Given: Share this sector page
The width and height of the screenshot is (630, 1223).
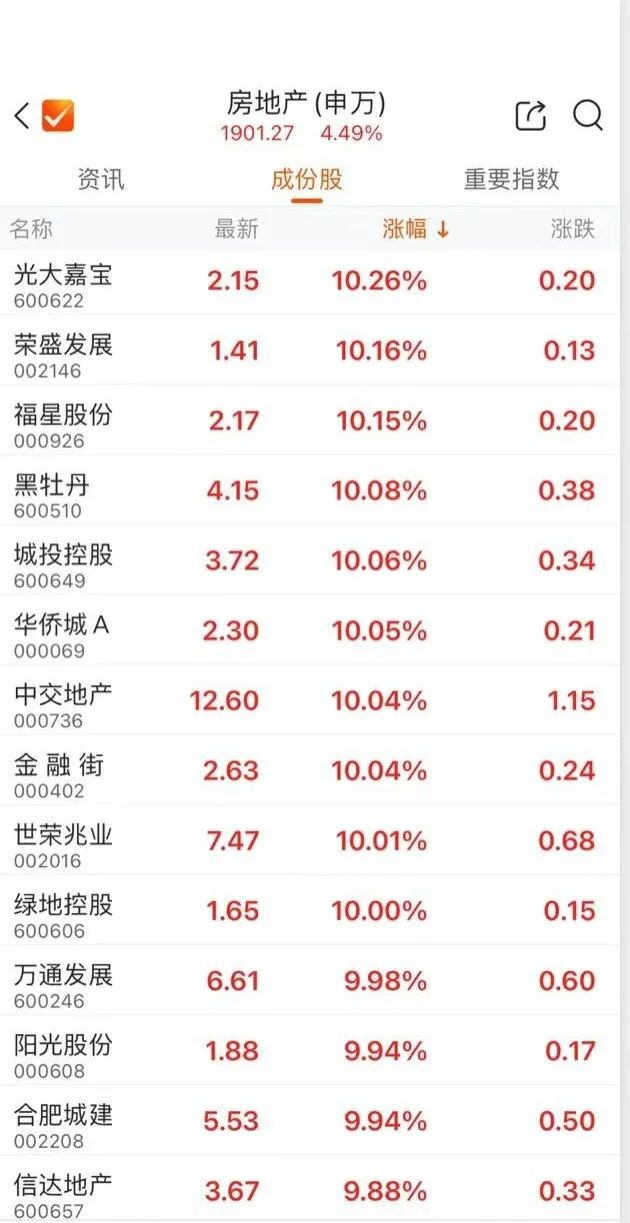Looking at the screenshot, I should click(x=531, y=116).
